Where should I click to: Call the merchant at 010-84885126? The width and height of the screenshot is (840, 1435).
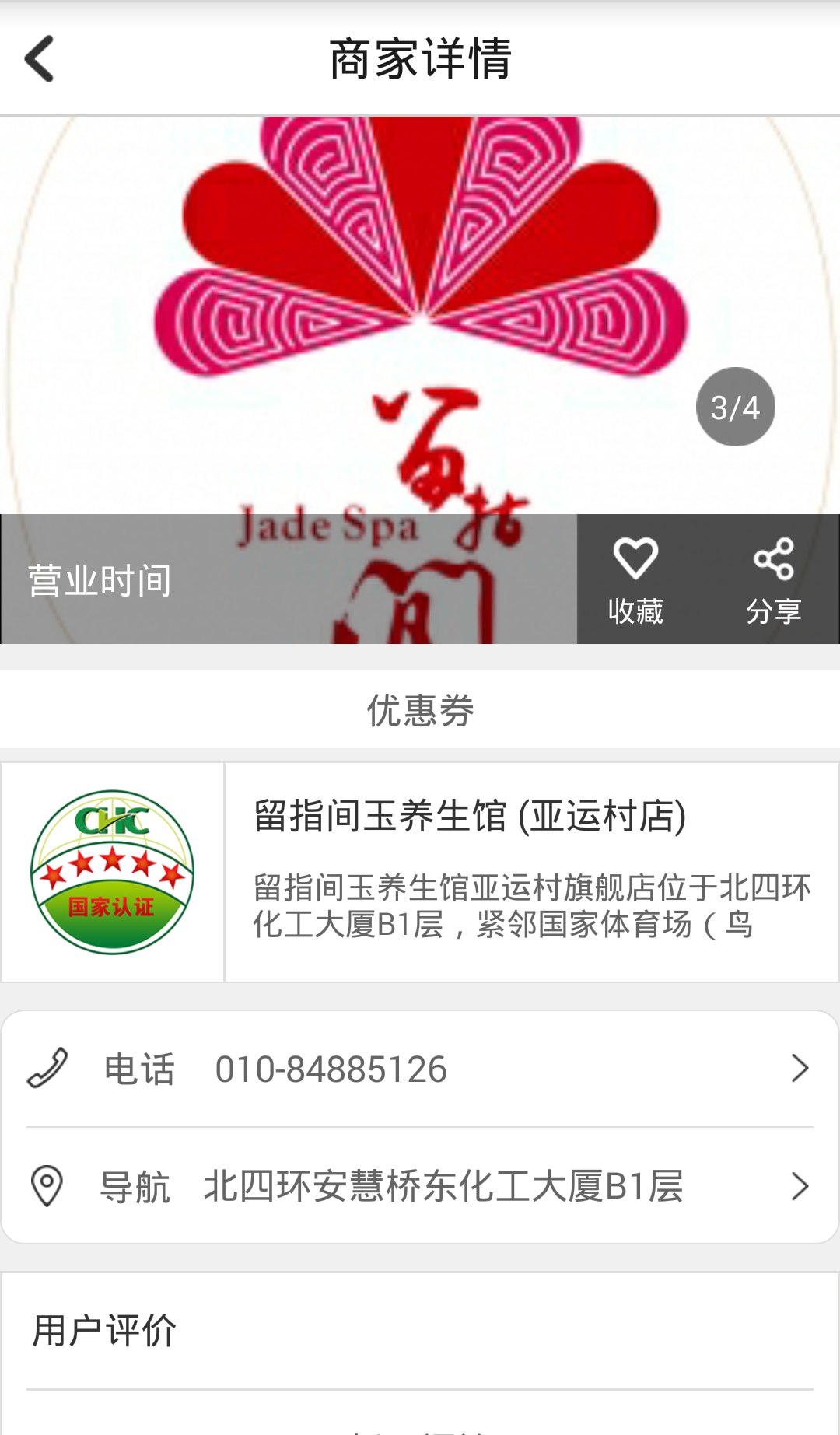pos(420,1069)
